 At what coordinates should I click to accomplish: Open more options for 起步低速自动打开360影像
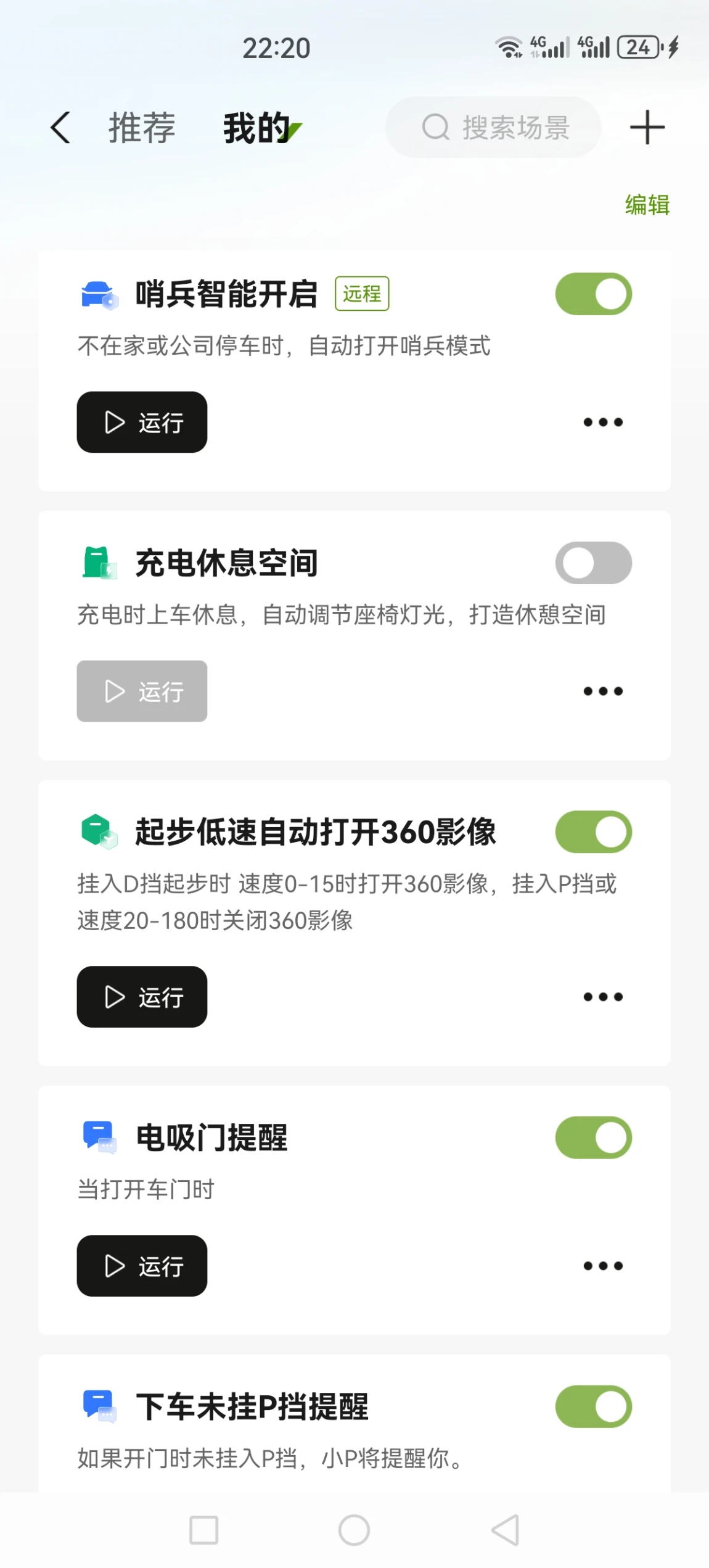pos(603,997)
